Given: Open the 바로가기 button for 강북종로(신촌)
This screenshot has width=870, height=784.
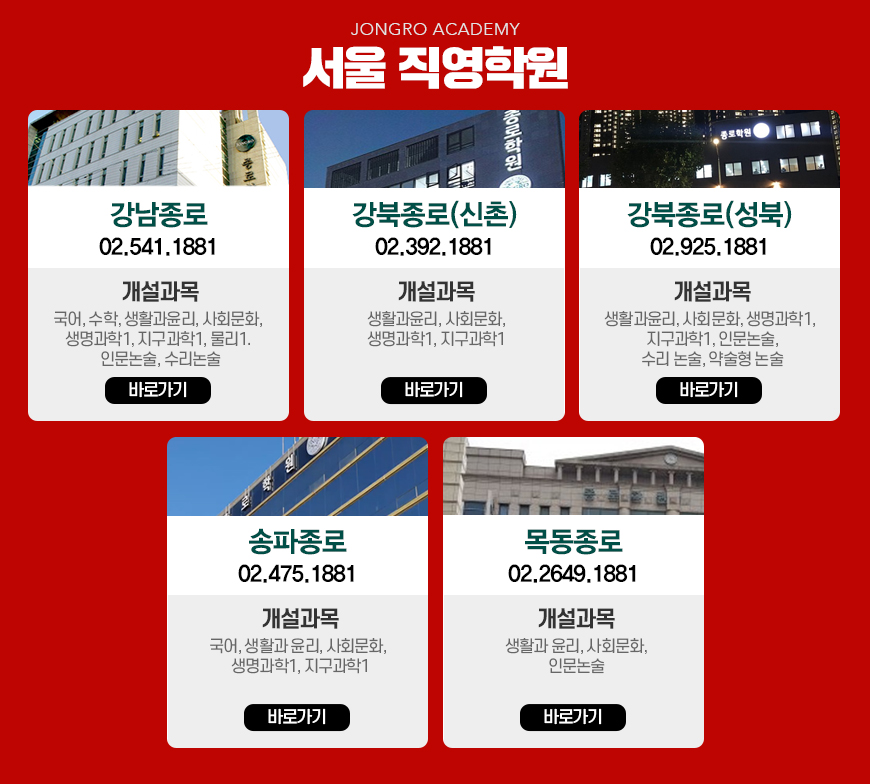Looking at the screenshot, I should coord(434,390).
